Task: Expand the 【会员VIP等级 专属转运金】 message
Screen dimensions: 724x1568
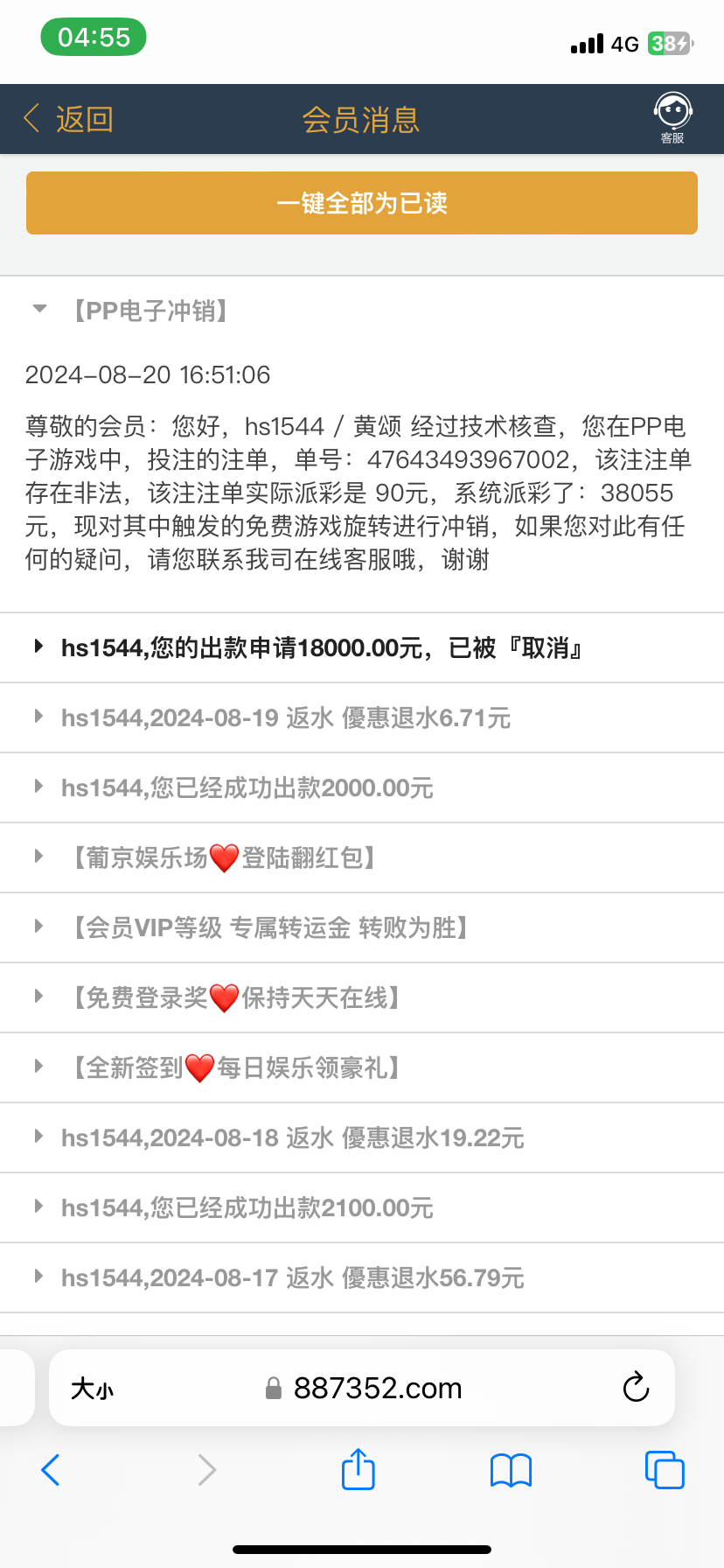Action: pyautogui.click(x=38, y=927)
